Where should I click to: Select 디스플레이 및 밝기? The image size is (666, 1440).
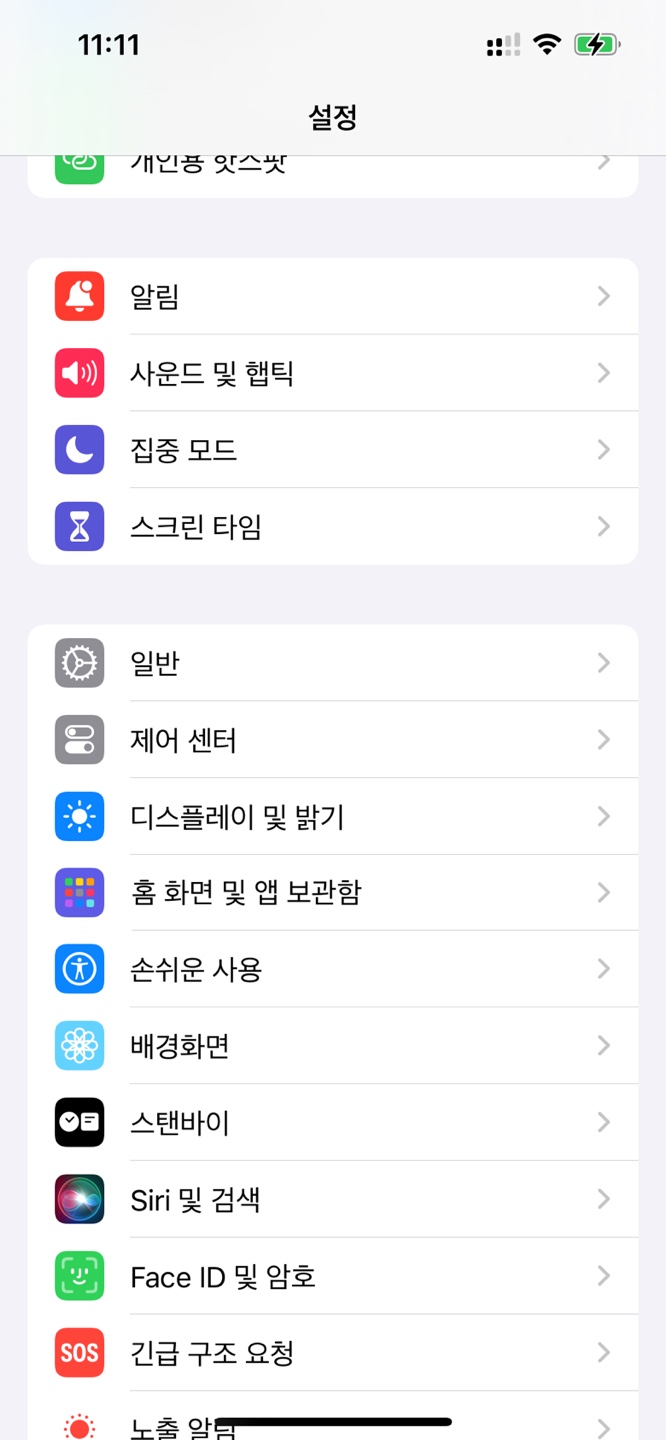pos(332,817)
